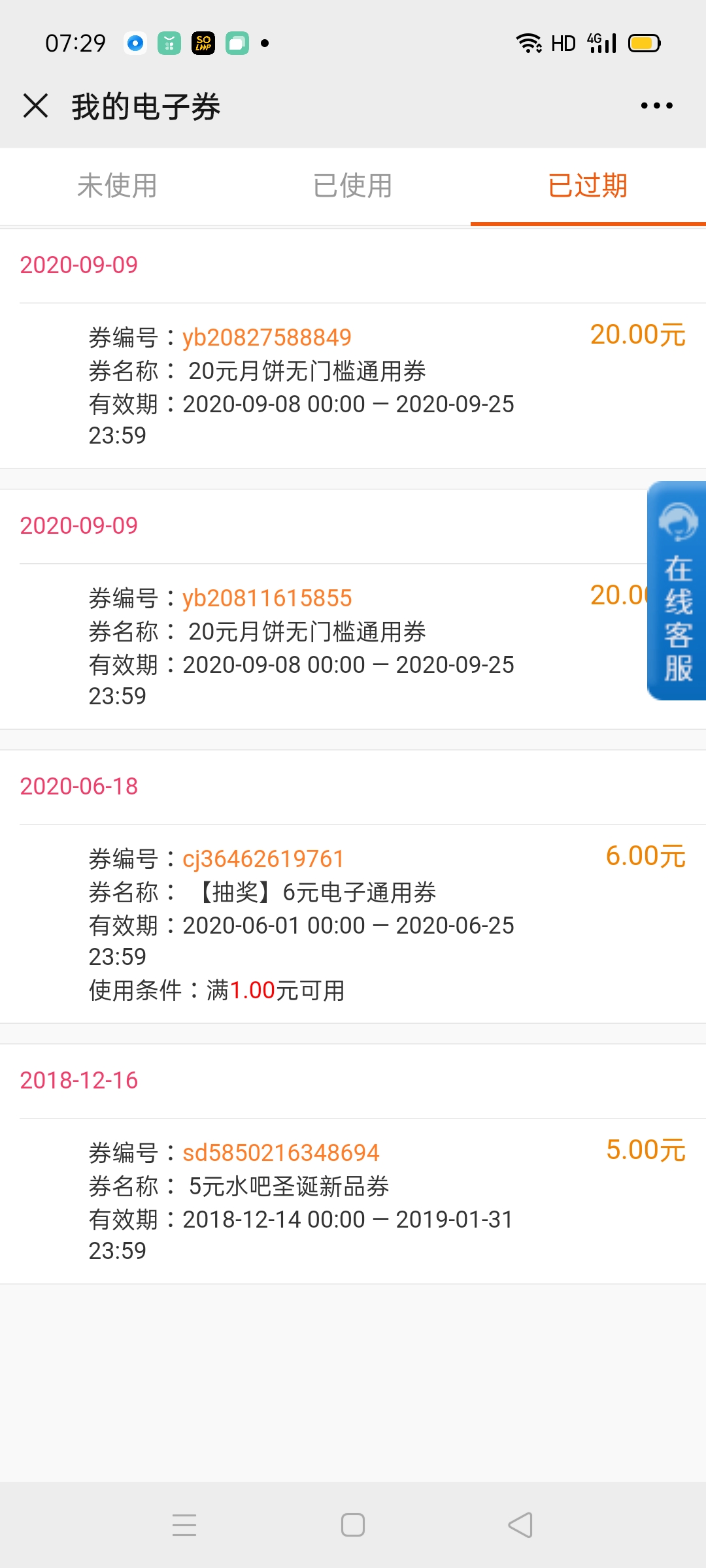This screenshot has width=706, height=1568.
Task: Tap the system home button
Action: click(x=353, y=1525)
